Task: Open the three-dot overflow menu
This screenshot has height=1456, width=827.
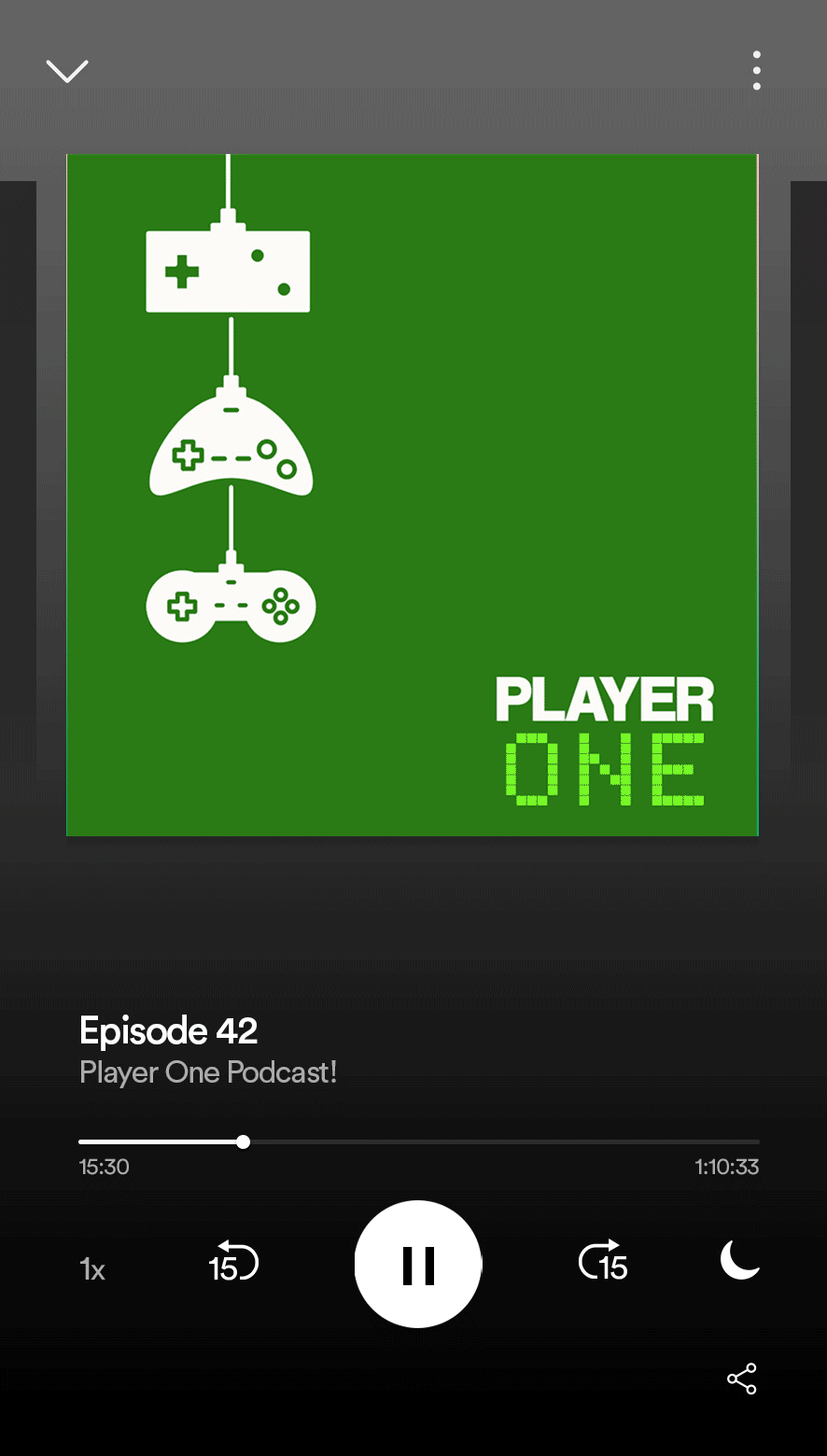Action: (756, 71)
